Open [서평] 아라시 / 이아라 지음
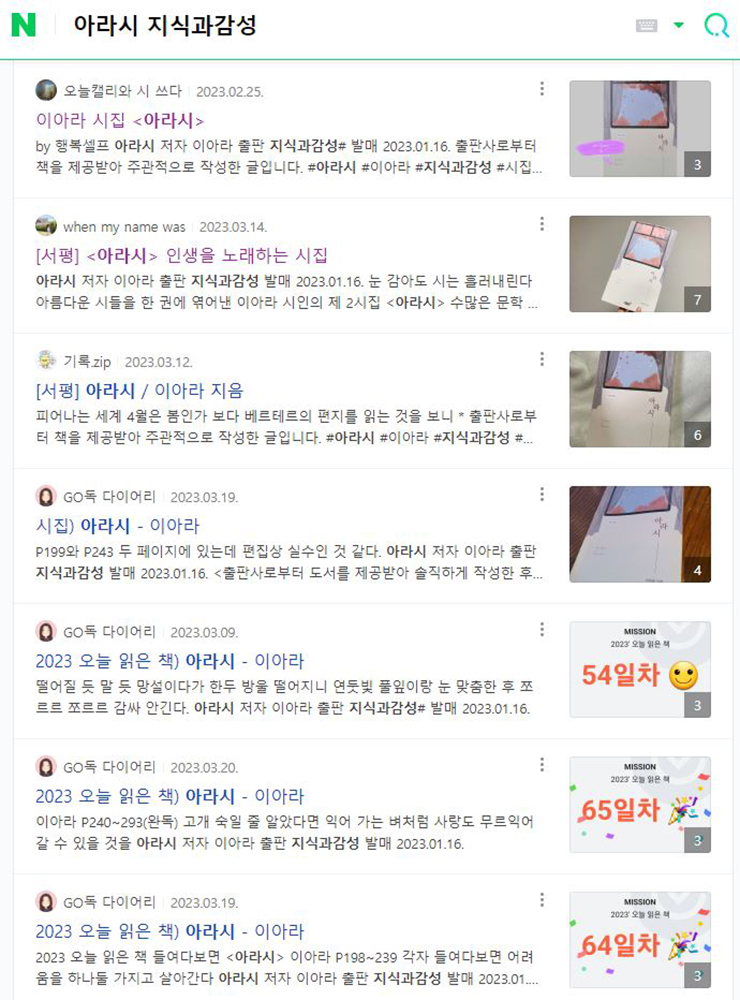740x1000 pixels. tap(139, 390)
